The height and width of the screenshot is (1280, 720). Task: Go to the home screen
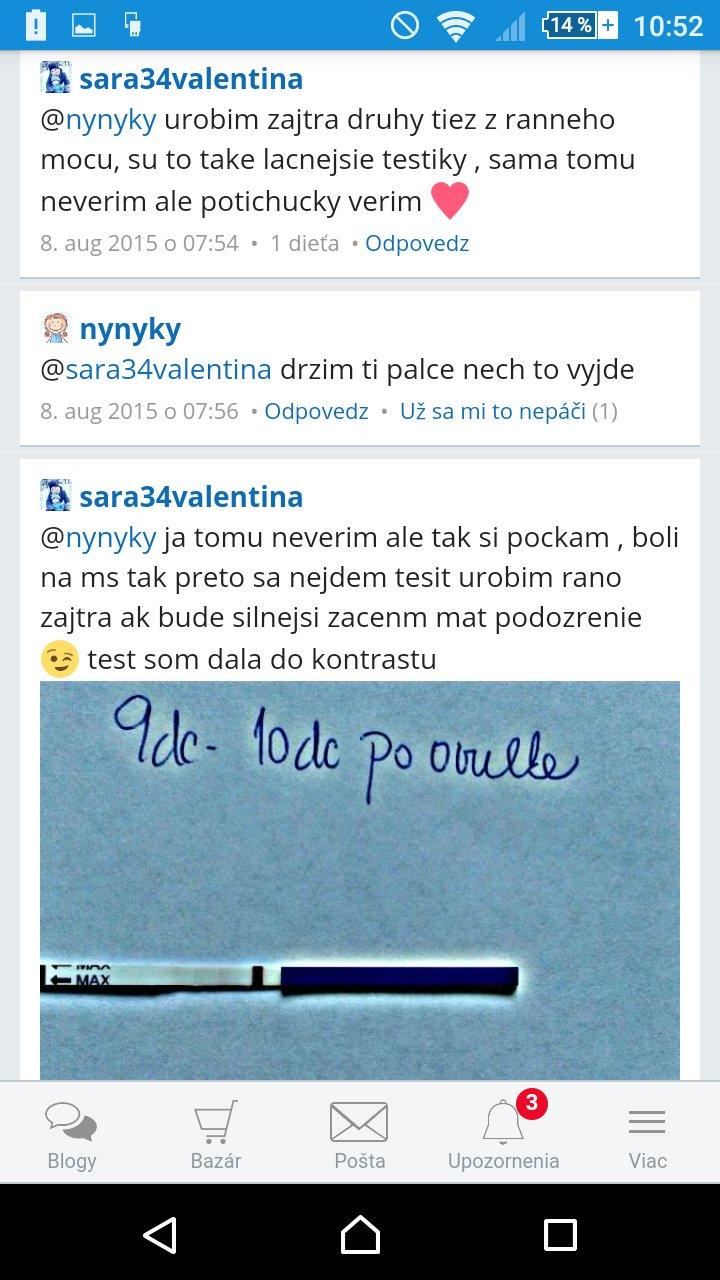360,1234
